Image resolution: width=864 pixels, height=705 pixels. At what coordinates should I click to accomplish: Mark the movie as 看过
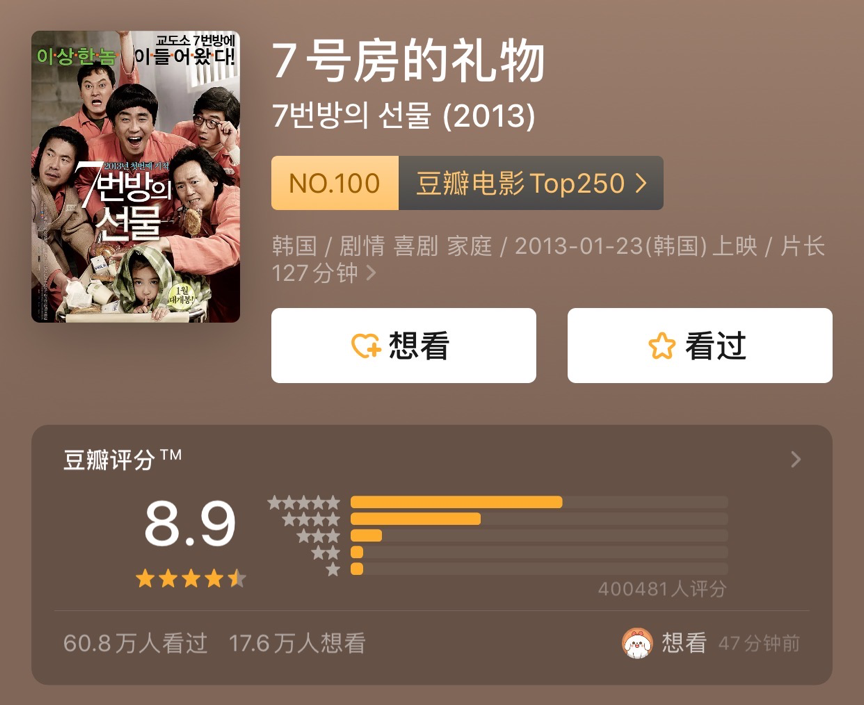699,346
